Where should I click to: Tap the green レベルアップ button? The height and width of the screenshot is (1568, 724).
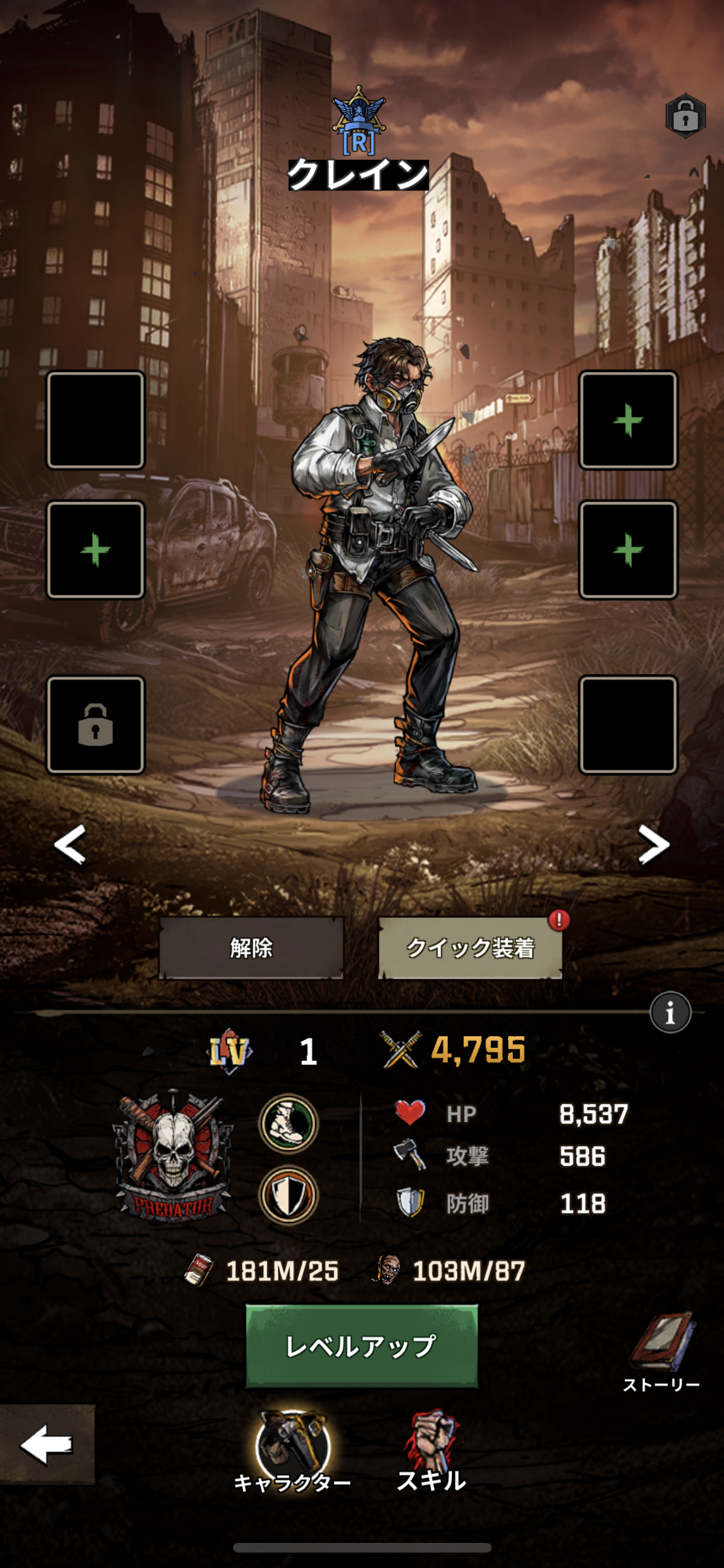pyautogui.click(x=362, y=1346)
